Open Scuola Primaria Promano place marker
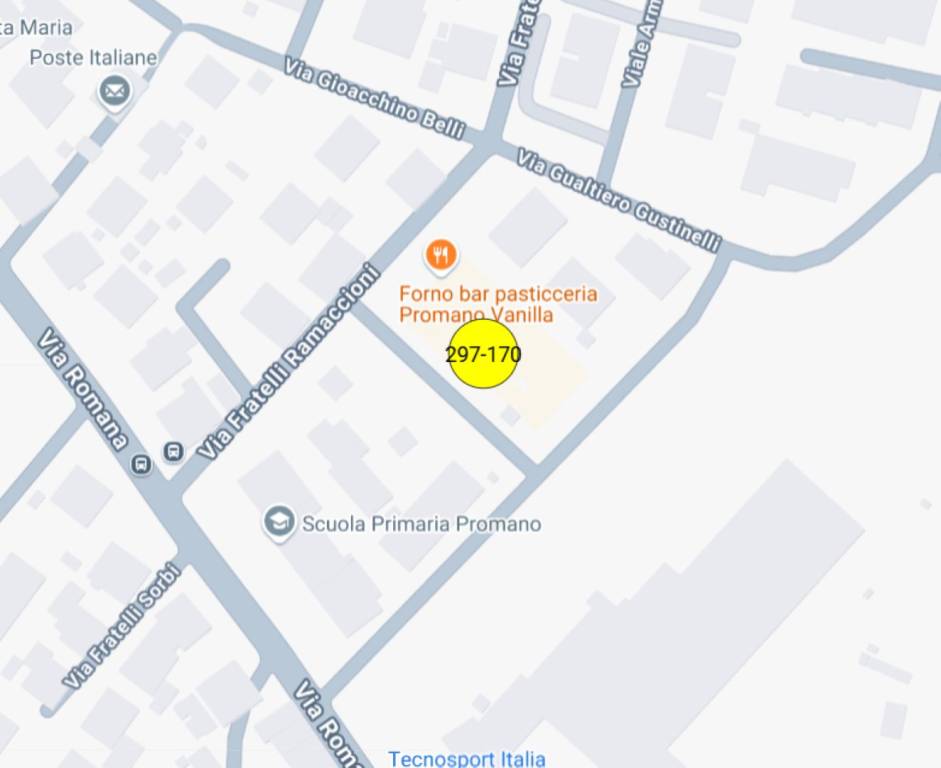This screenshot has height=768, width=941. click(278, 522)
